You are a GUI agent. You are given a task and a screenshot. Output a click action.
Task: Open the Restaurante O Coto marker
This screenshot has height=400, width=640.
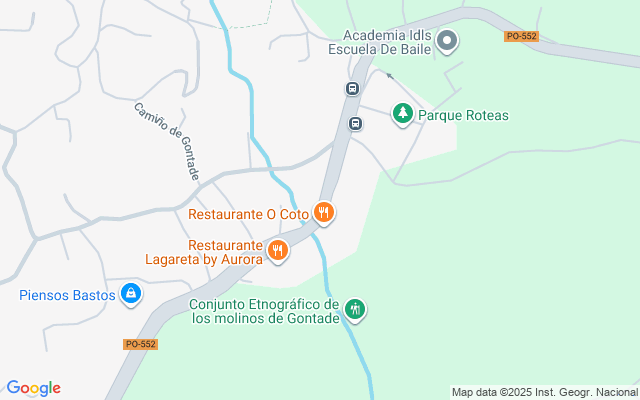[323, 212]
